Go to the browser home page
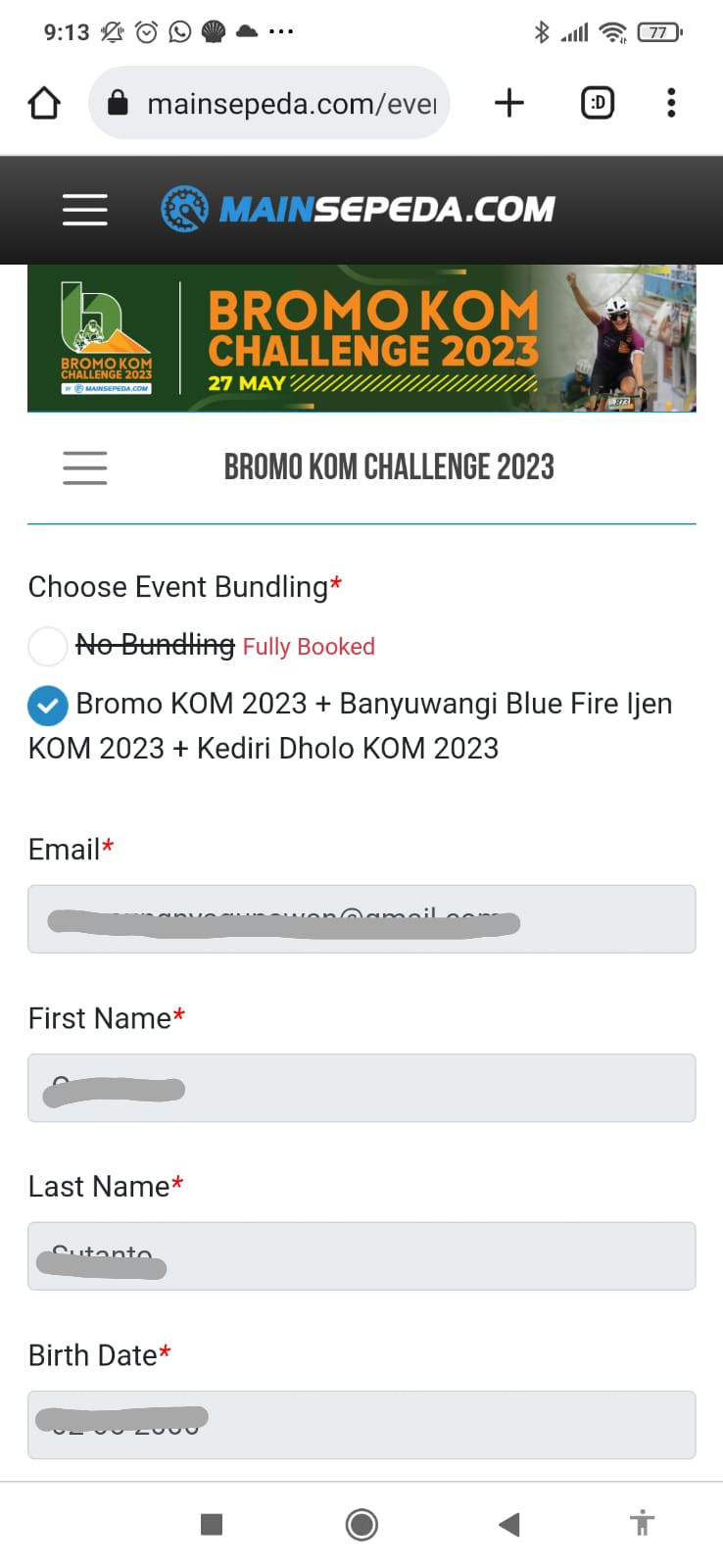This screenshot has width=723, height=1568. [x=44, y=103]
